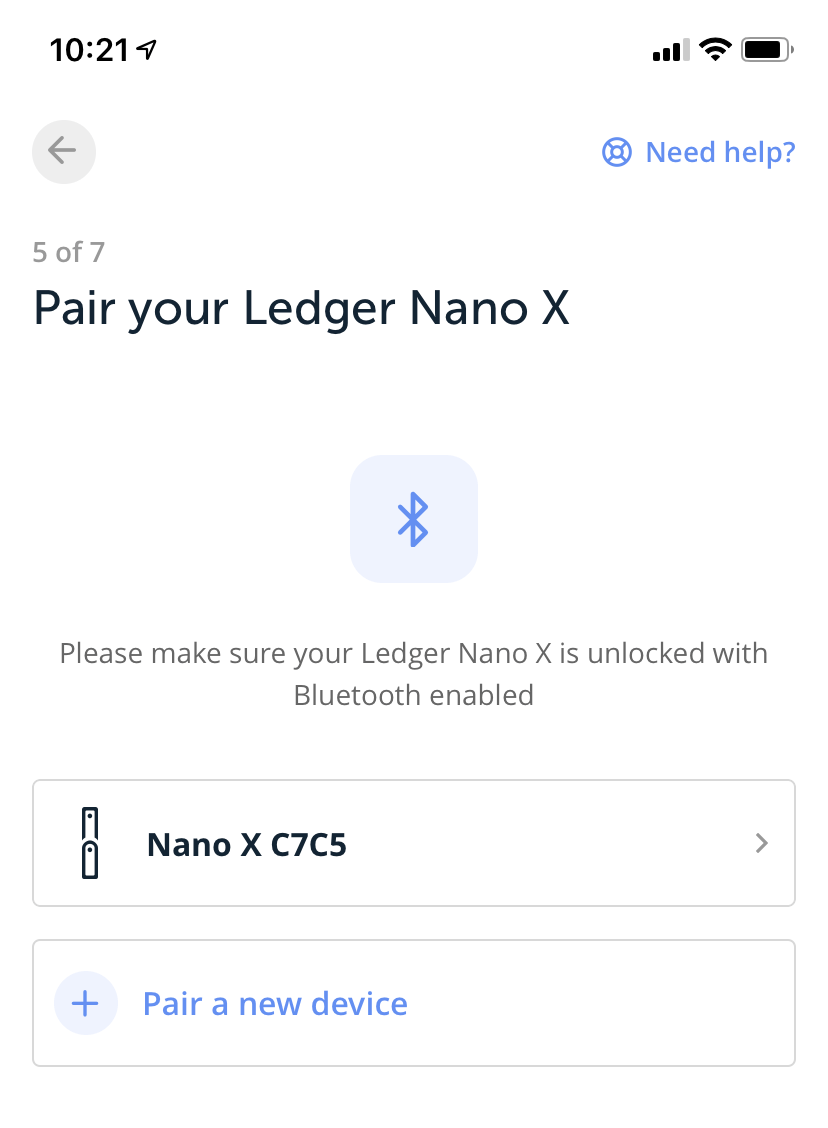828x1128 pixels.
Task: Select the Nano X C7C5 device
Action: 413,844
